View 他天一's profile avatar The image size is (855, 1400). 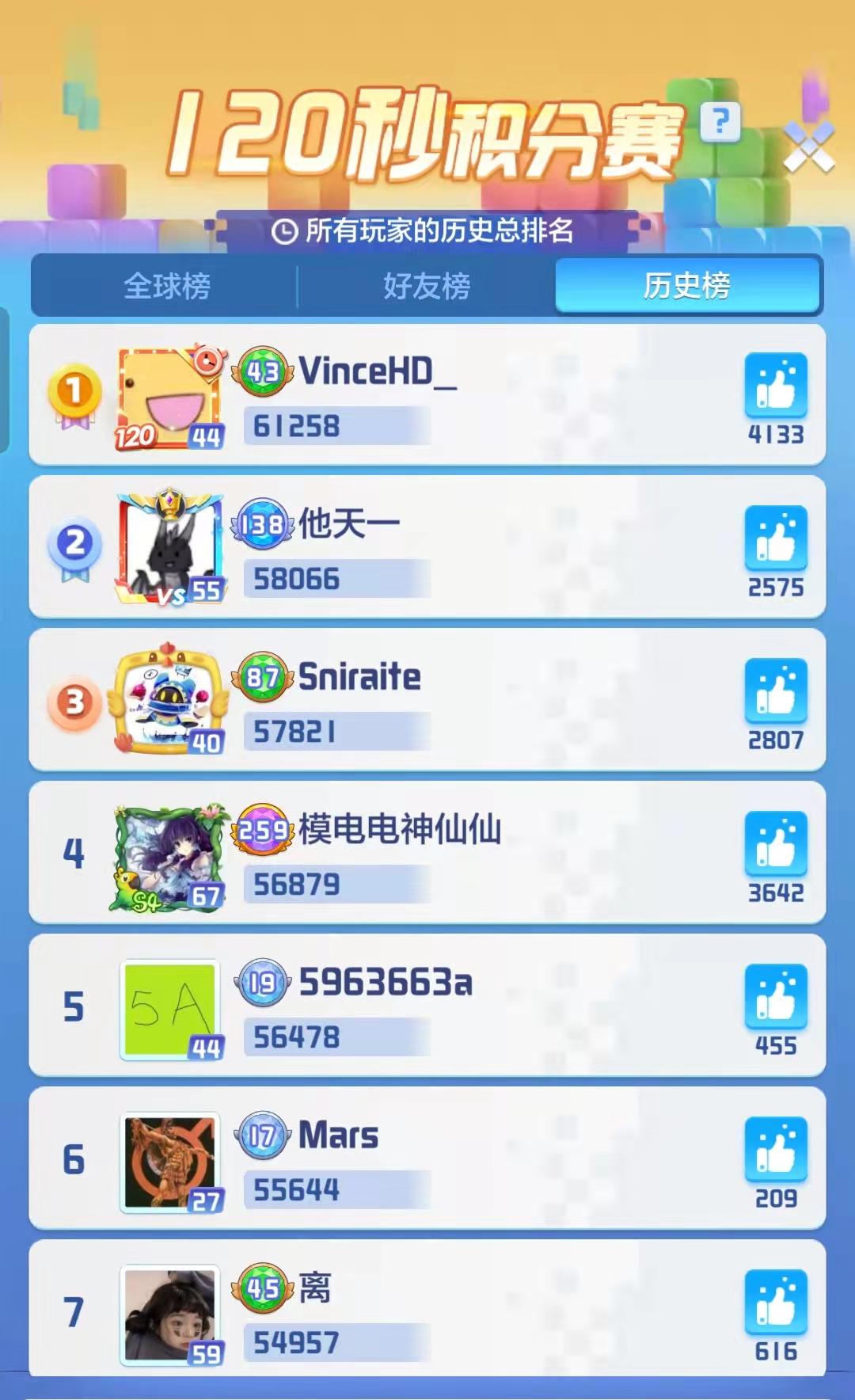[x=170, y=548]
